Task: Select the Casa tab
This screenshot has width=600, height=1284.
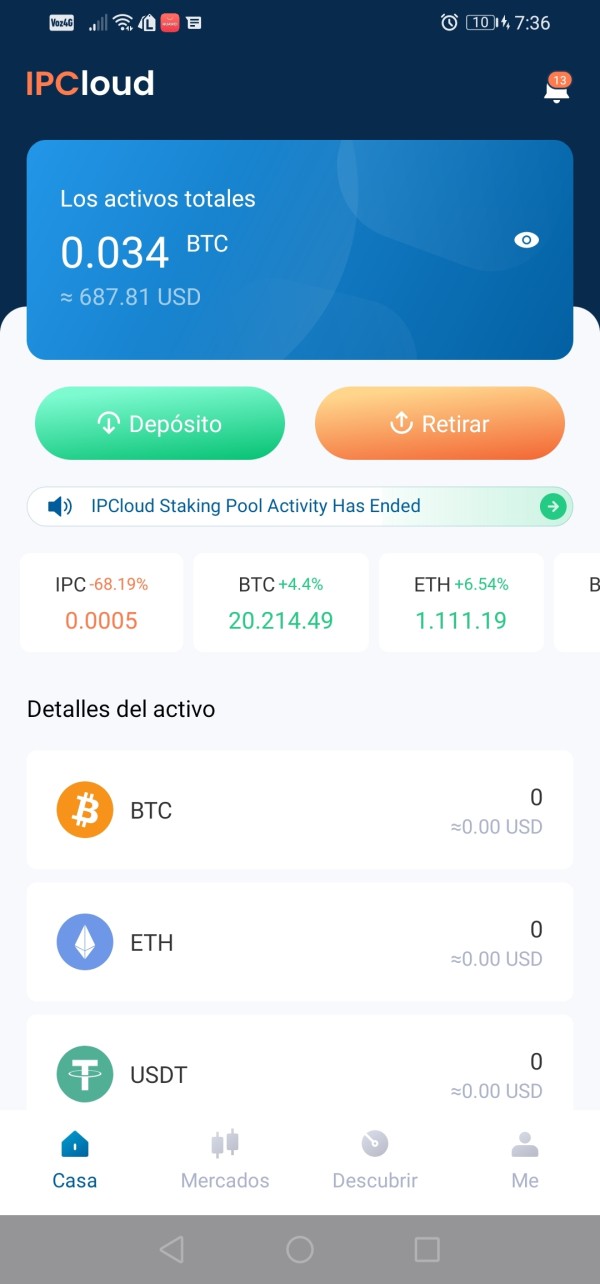Action: point(75,1160)
